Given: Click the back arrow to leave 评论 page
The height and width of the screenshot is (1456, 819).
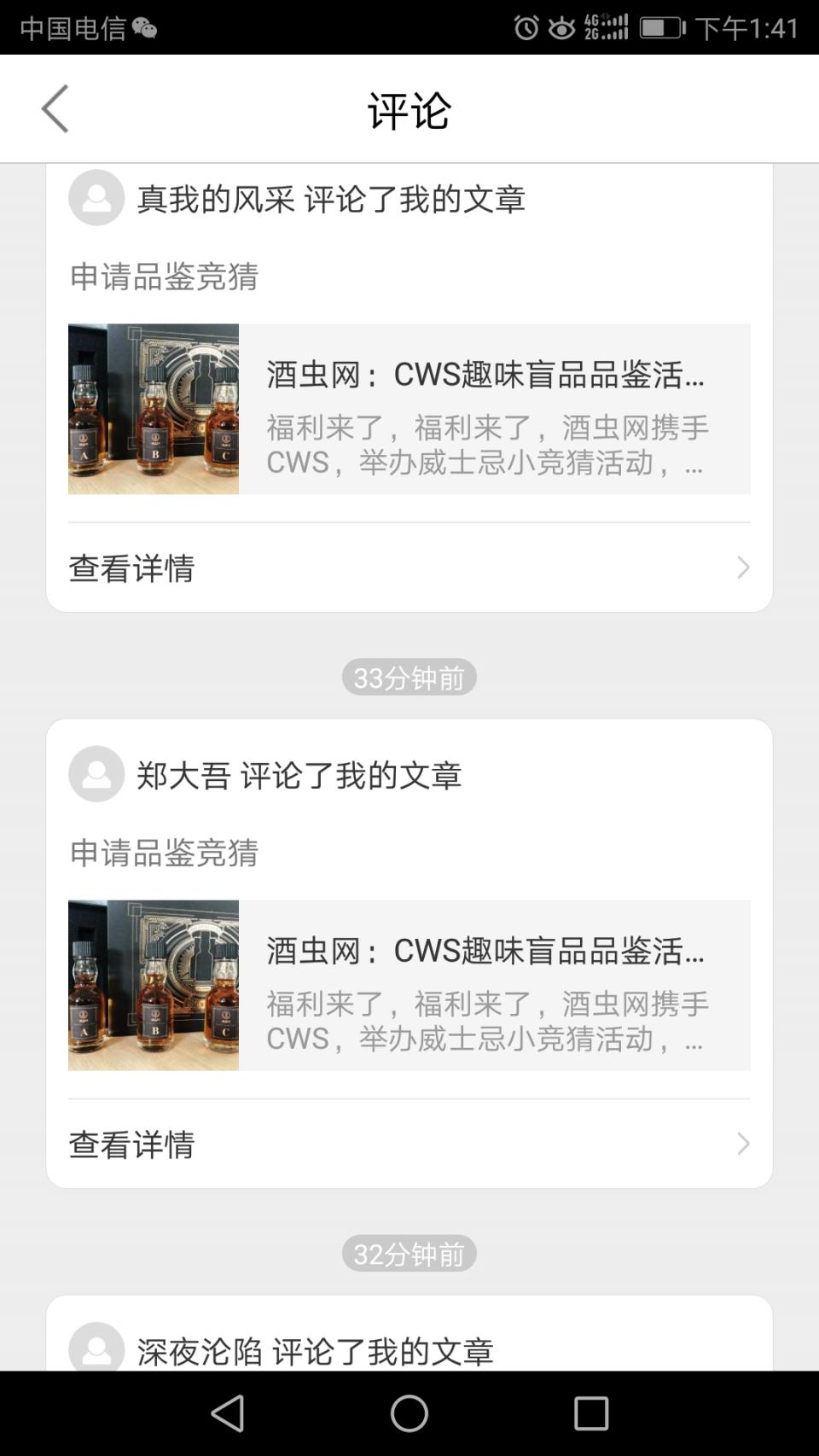Looking at the screenshot, I should pos(54,108).
